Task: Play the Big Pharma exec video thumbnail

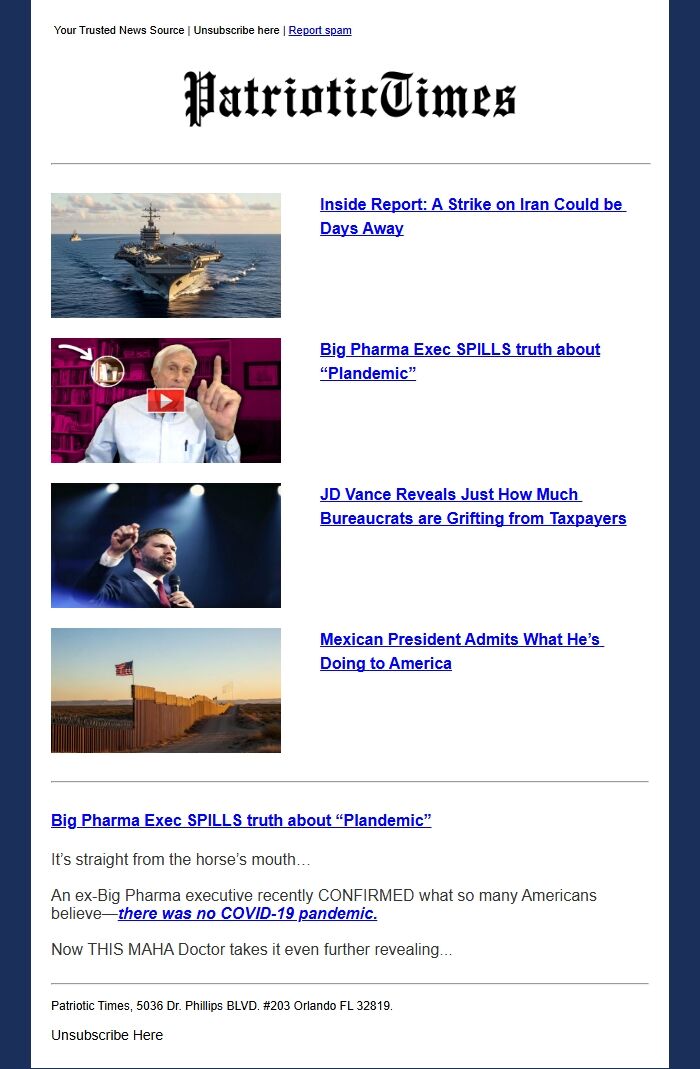Action: (x=166, y=400)
